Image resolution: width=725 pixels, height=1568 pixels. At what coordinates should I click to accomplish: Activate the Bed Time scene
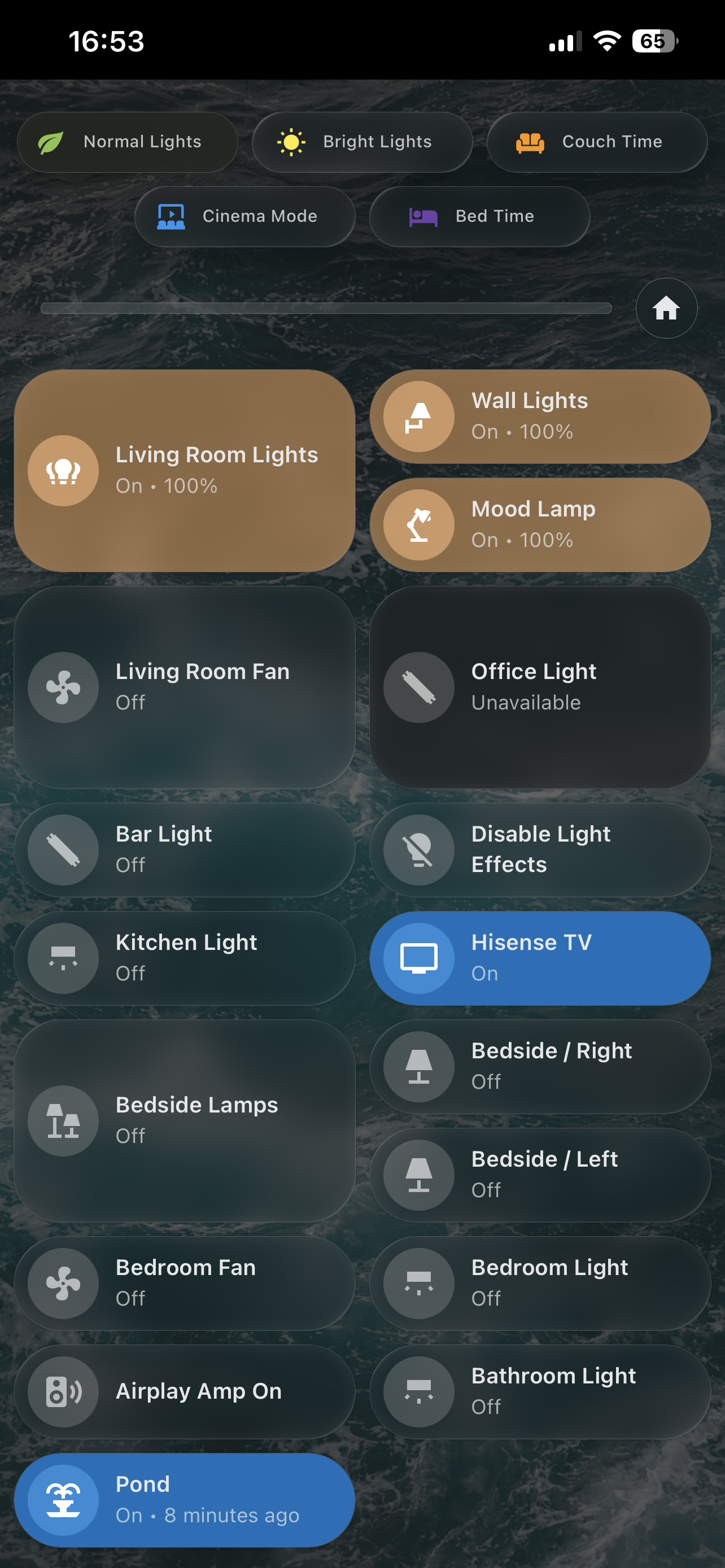[479, 217]
